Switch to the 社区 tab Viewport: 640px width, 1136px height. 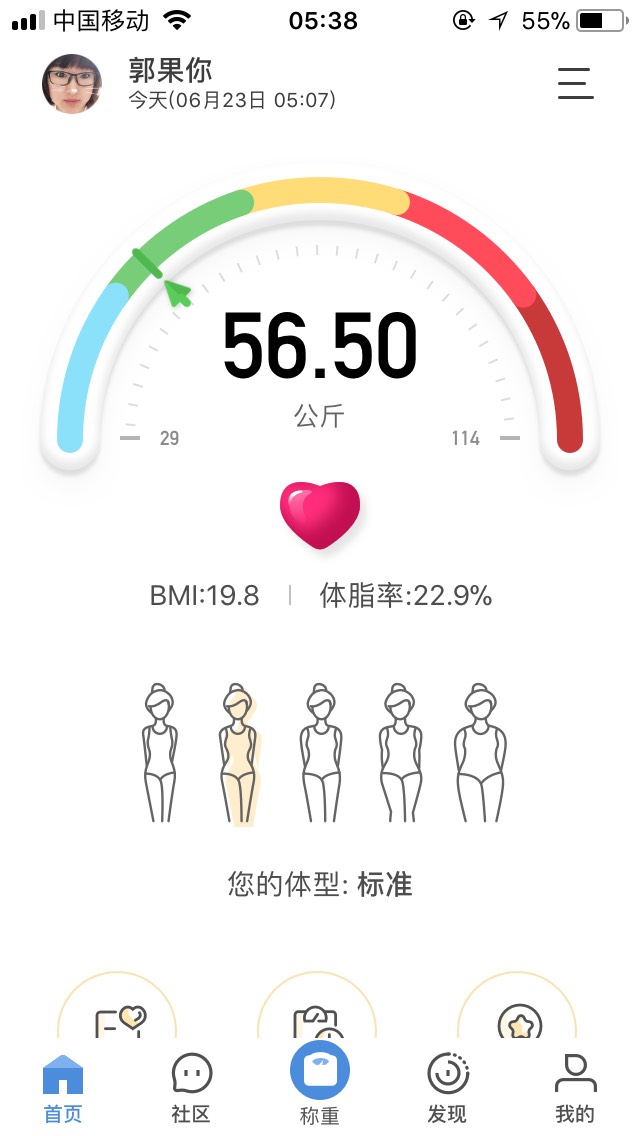(191, 1088)
